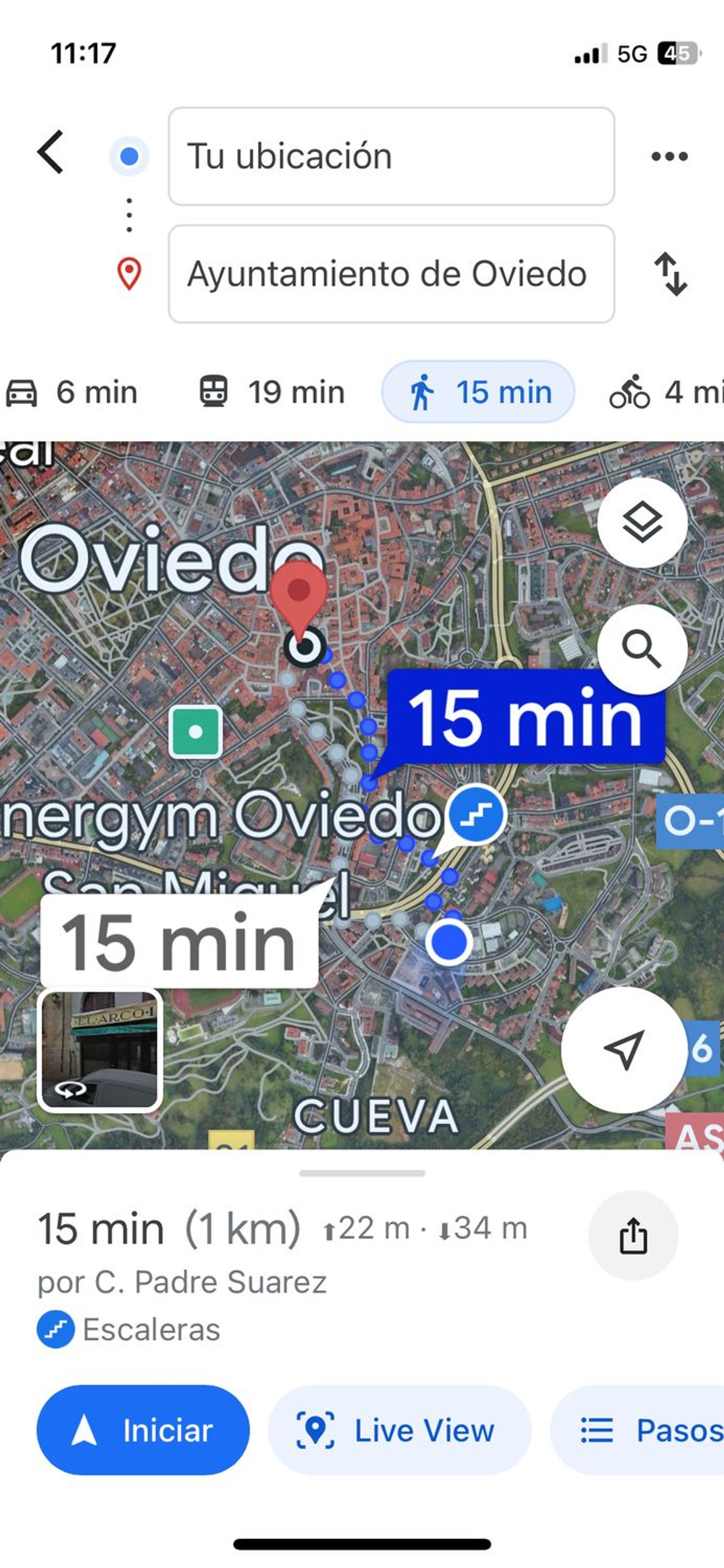Start navigation with Iniciar
The width and height of the screenshot is (724, 1568).
[143, 1430]
